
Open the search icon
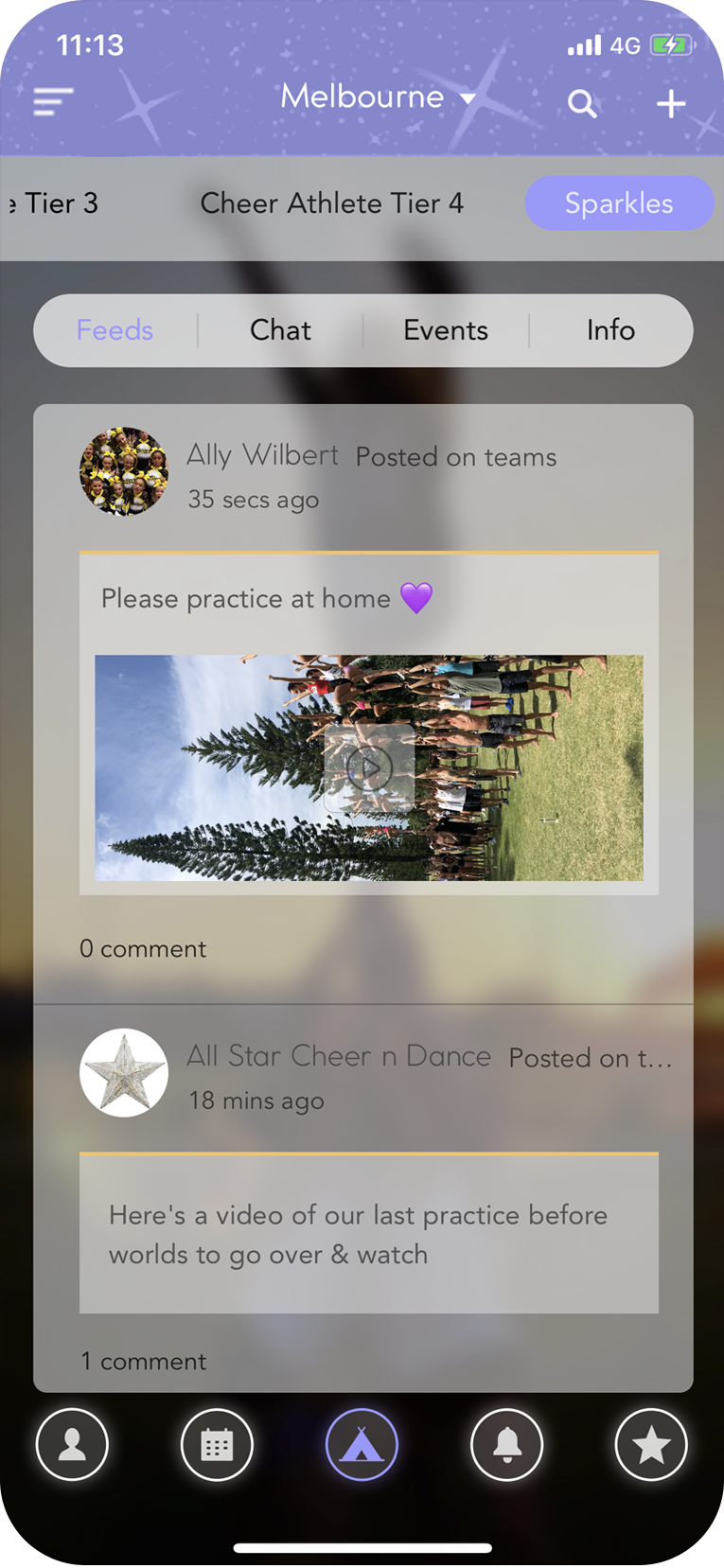pyautogui.click(x=582, y=103)
